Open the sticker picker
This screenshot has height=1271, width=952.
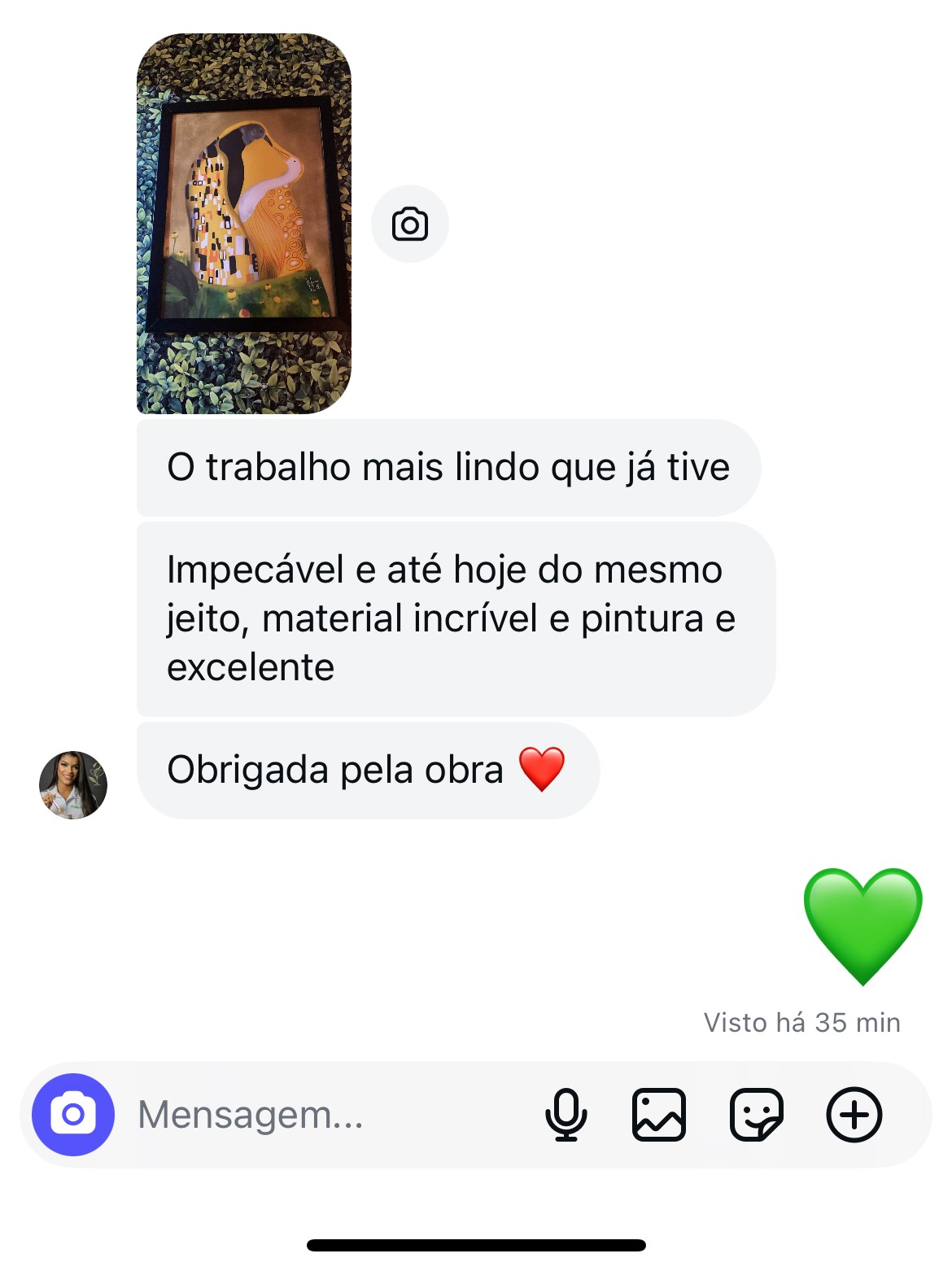(756, 1114)
